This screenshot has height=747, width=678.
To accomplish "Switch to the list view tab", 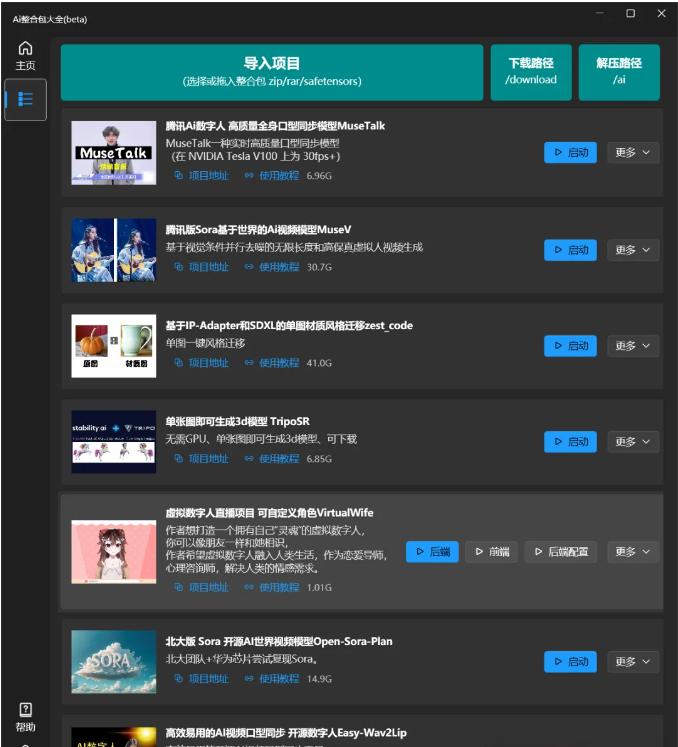I will [x=25, y=100].
